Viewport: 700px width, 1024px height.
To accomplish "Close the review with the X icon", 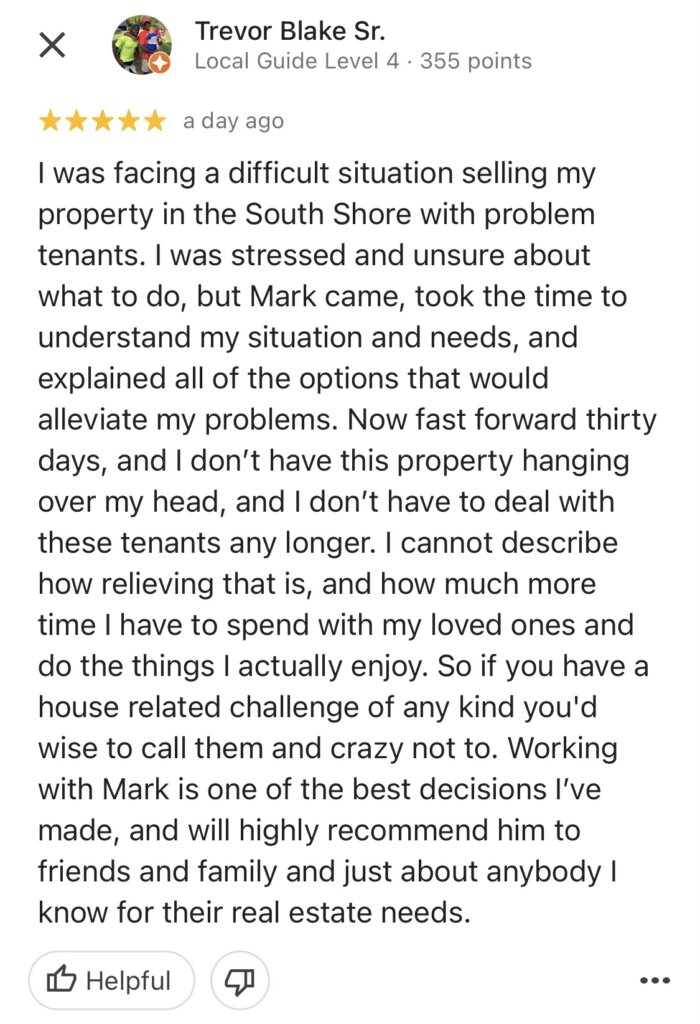I will 52,45.
